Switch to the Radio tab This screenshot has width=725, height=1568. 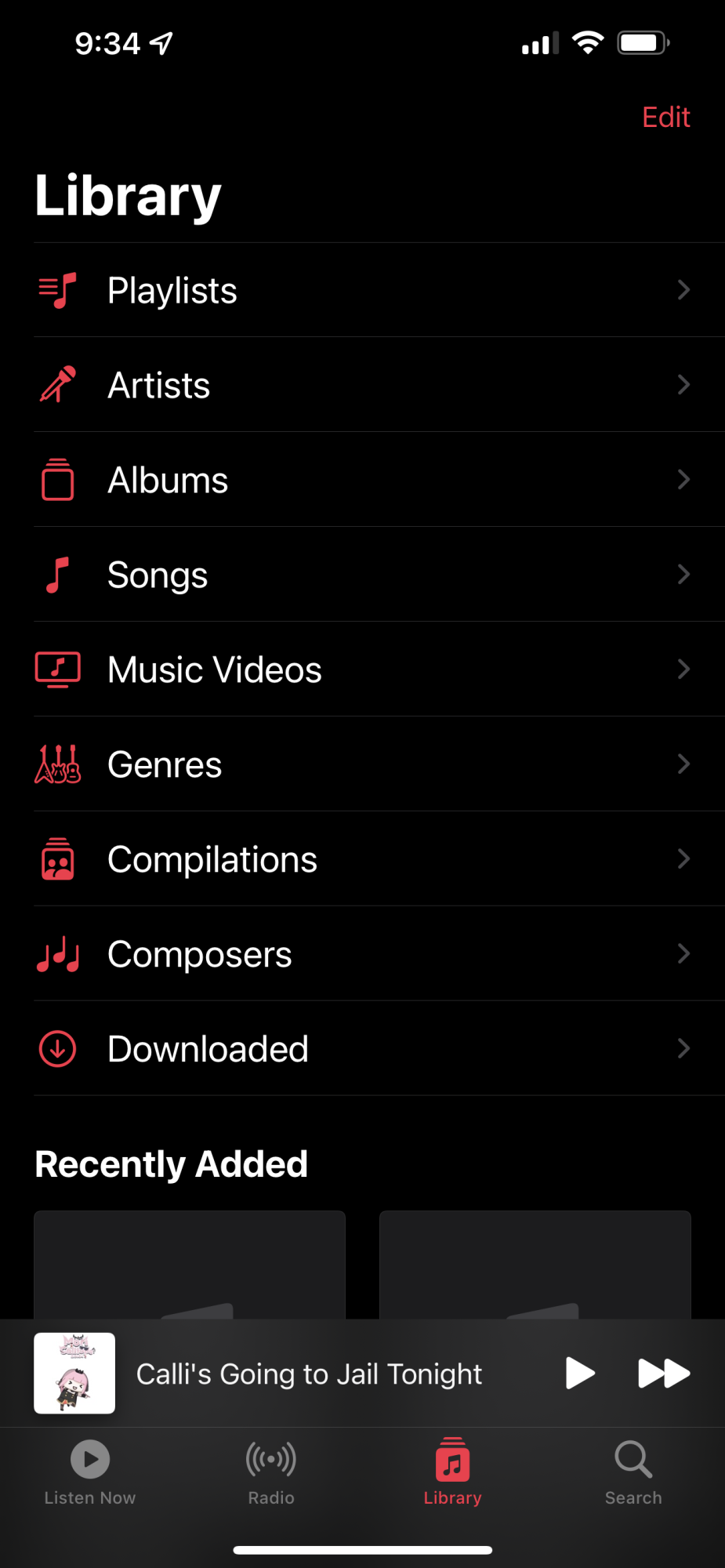(271, 1472)
